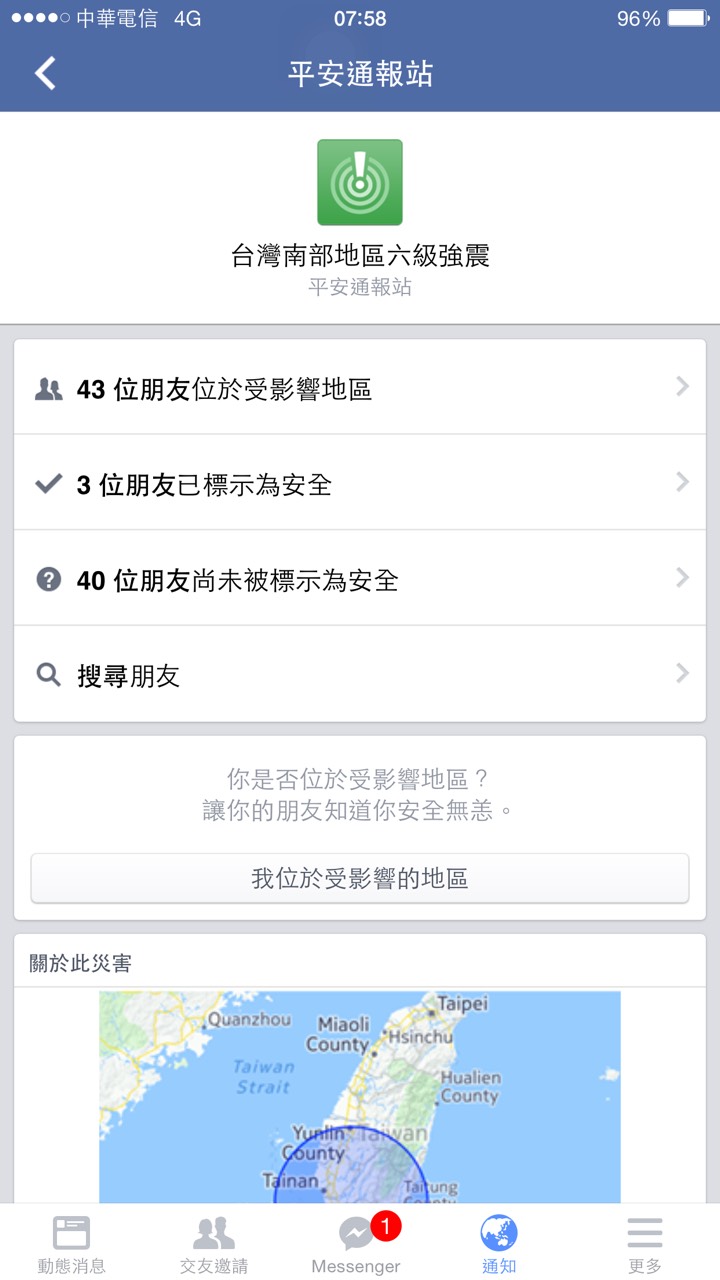Open the Messenger tab

point(356,1244)
